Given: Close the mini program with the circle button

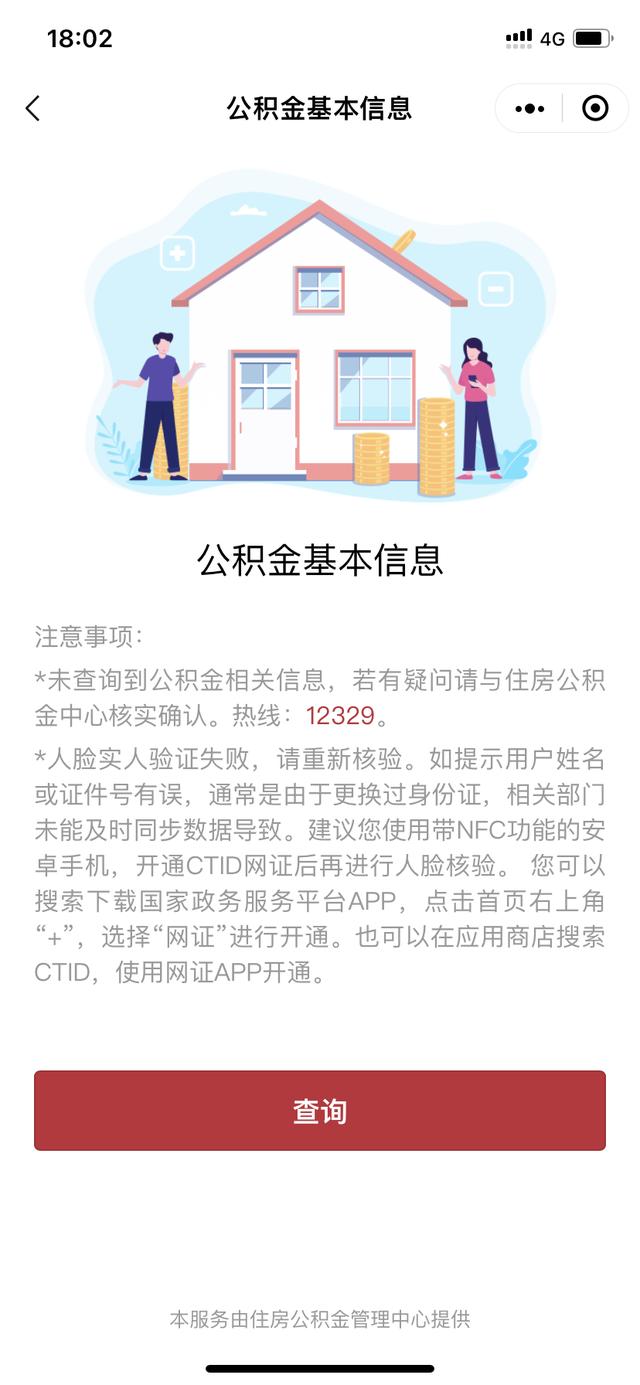Looking at the screenshot, I should pyautogui.click(x=595, y=108).
